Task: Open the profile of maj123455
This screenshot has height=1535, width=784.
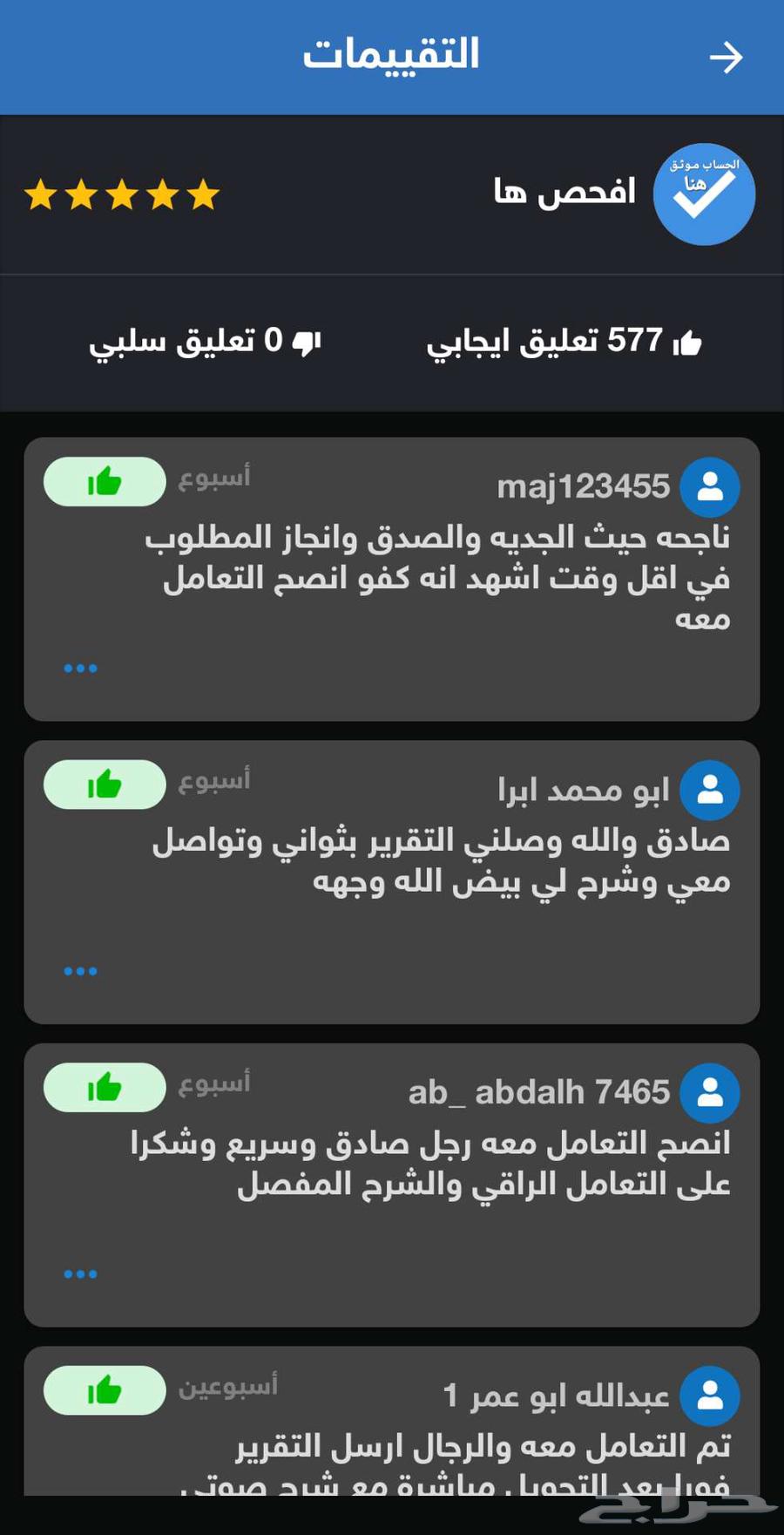Action: click(x=709, y=486)
